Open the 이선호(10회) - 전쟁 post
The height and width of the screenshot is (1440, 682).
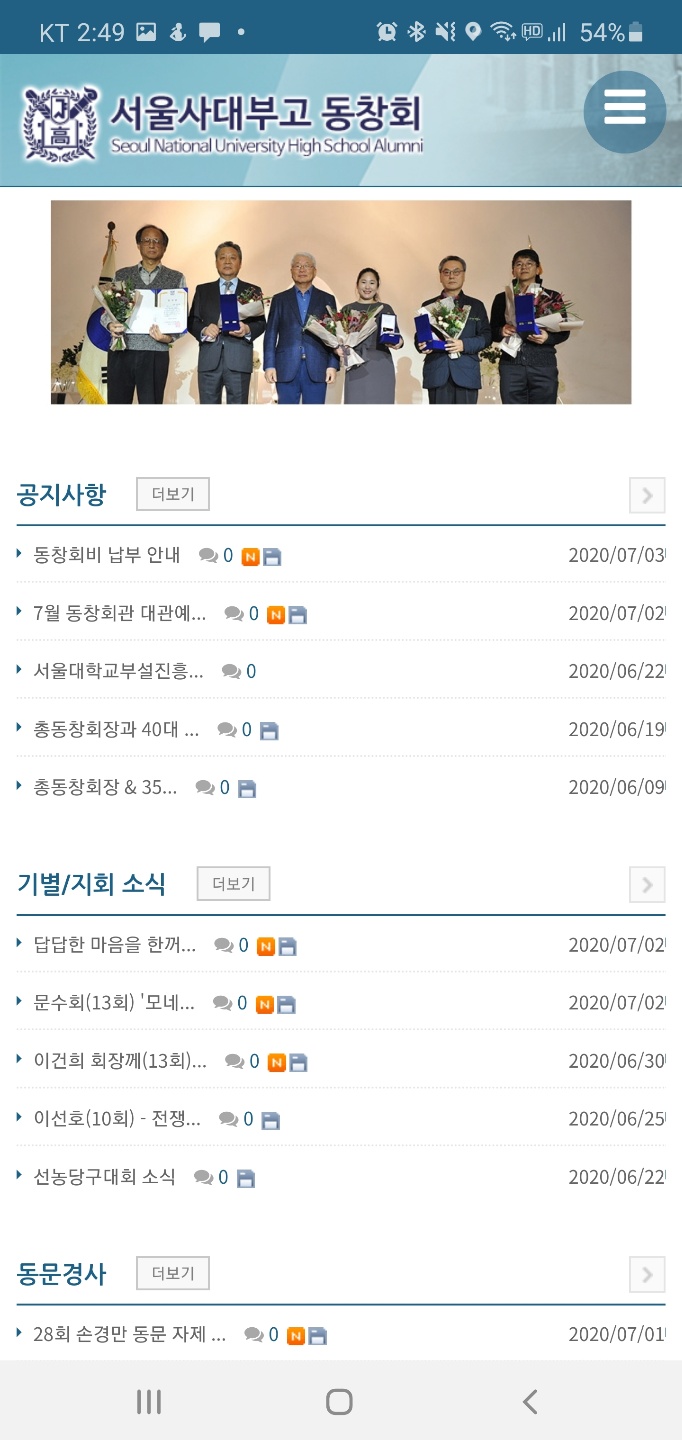[117, 1119]
